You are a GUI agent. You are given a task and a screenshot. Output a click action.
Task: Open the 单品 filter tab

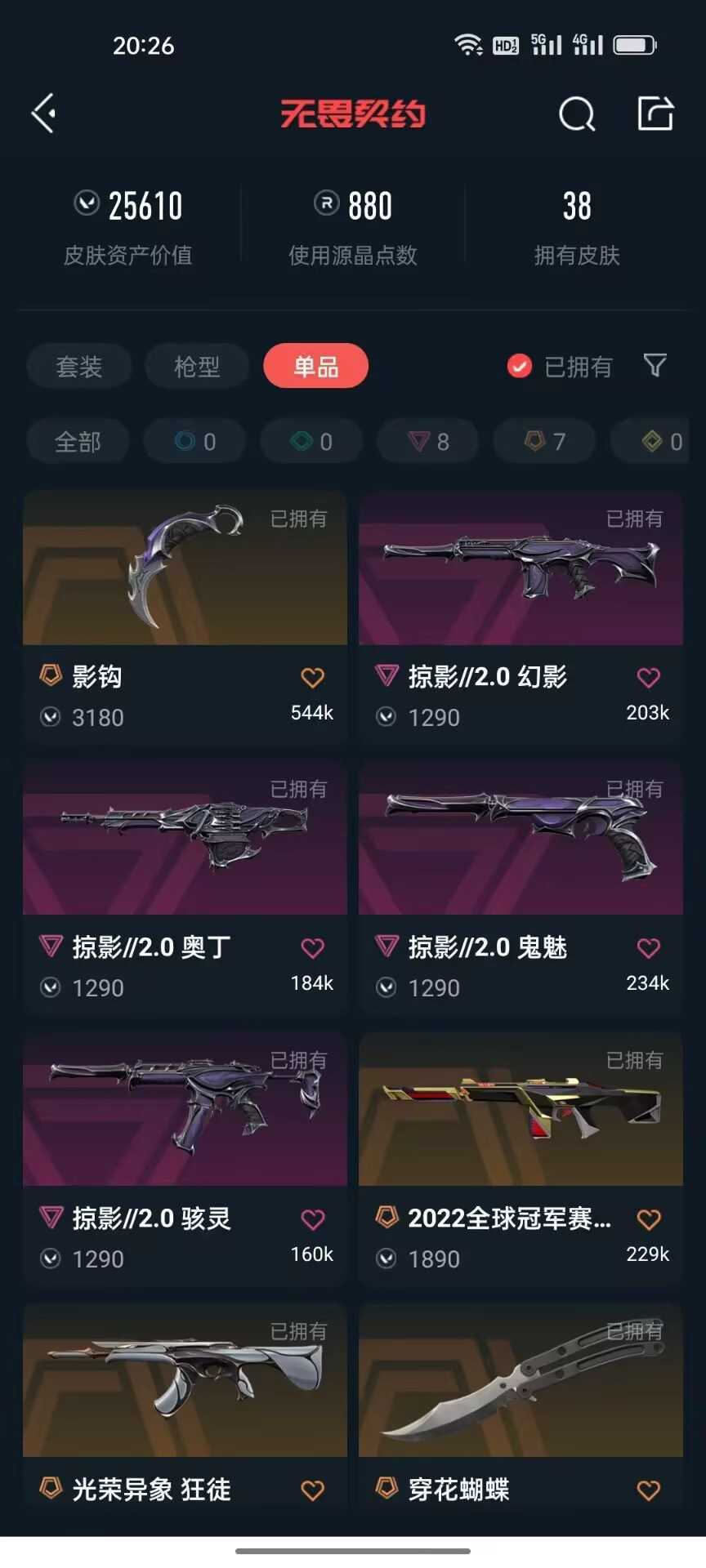315,366
